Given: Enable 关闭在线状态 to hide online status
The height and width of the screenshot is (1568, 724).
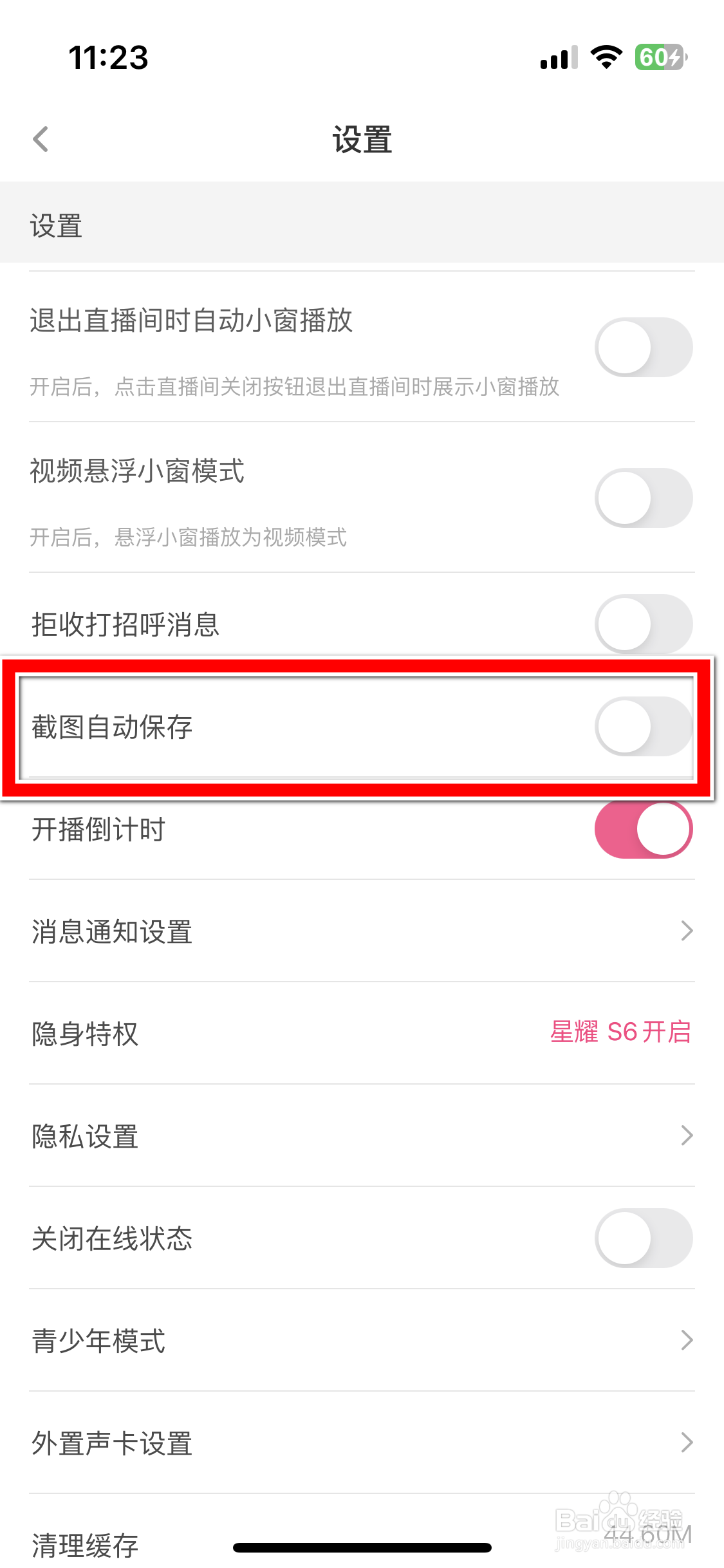Looking at the screenshot, I should 643,1238.
